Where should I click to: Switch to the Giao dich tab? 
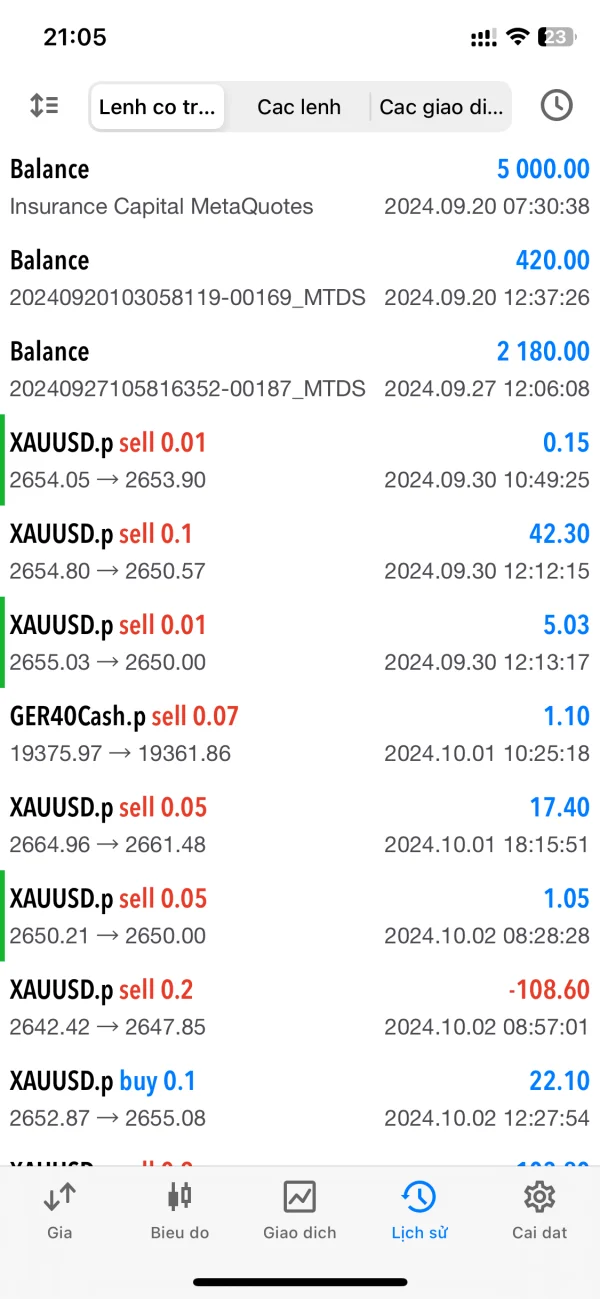pyautogui.click(x=299, y=1209)
